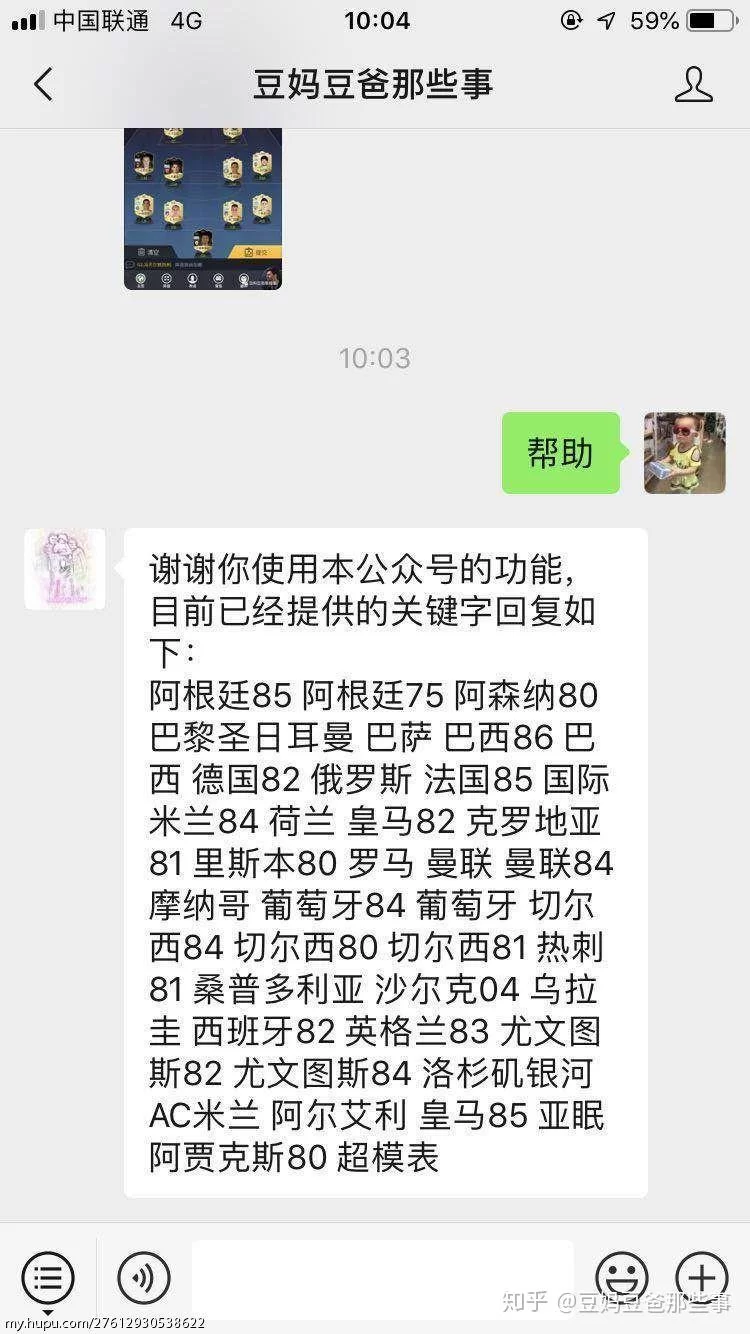Open the official account profile icon
Image resolution: width=750 pixels, height=1334 pixels.
pos(693,85)
